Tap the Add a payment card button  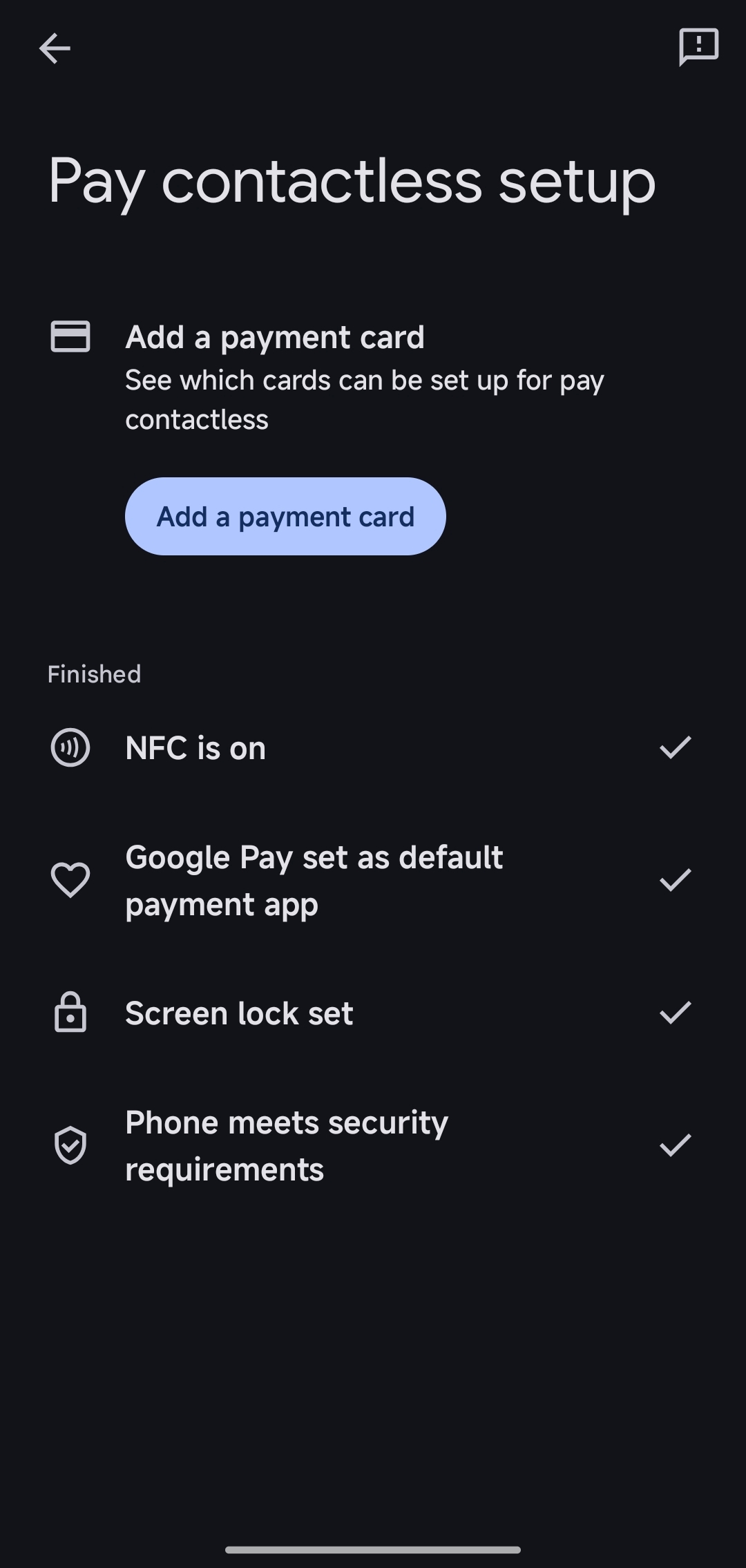(x=285, y=517)
